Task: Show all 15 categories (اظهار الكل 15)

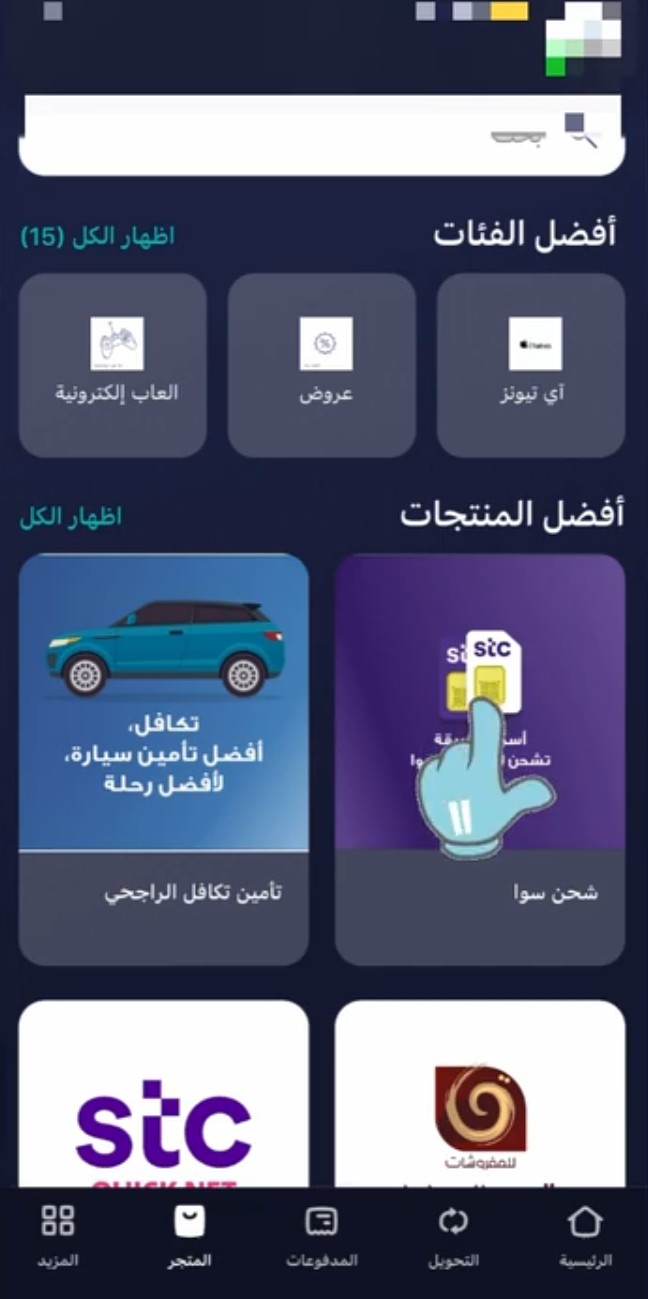Action: tap(97, 237)
